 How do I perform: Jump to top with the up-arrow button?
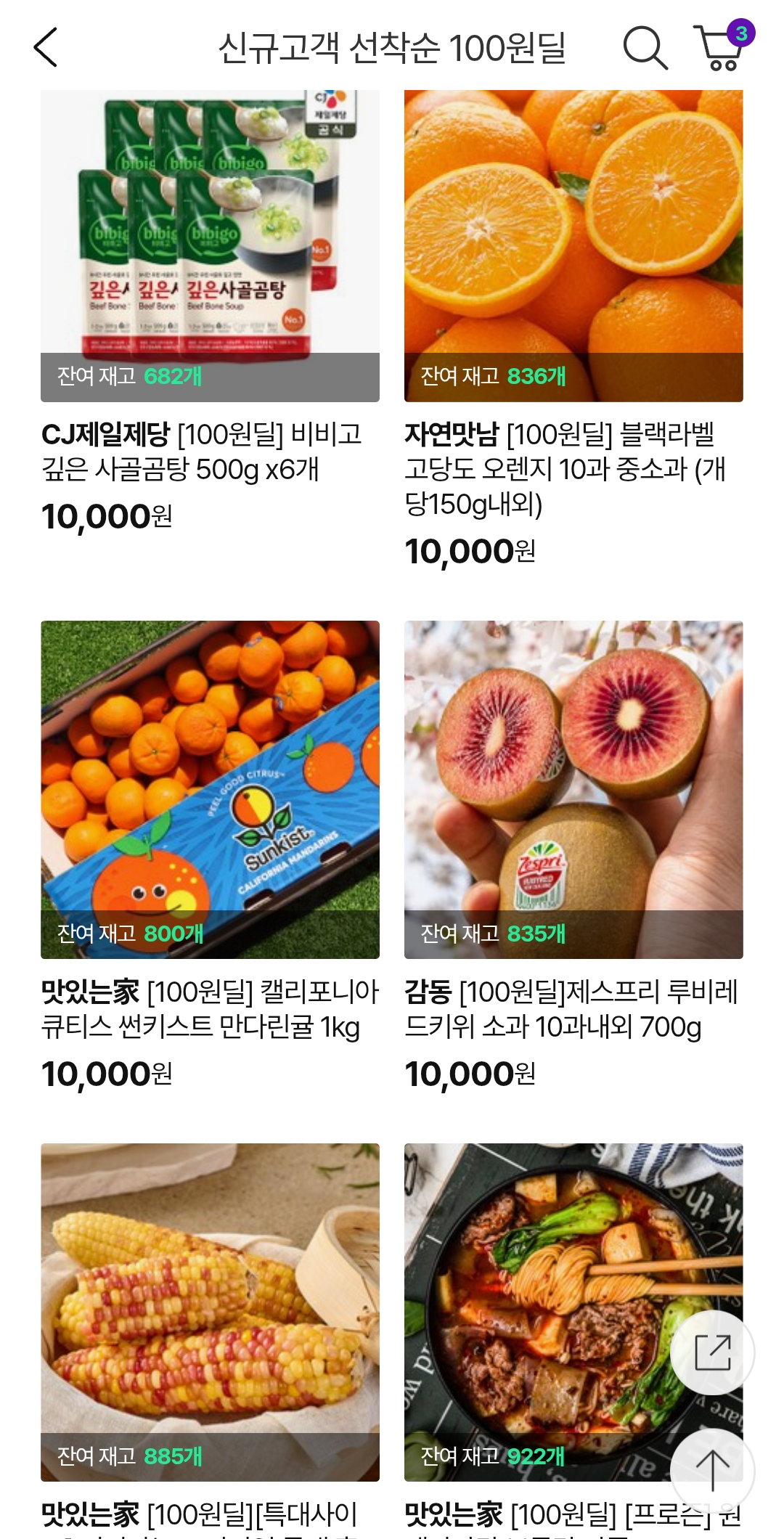click(712, 1470)
